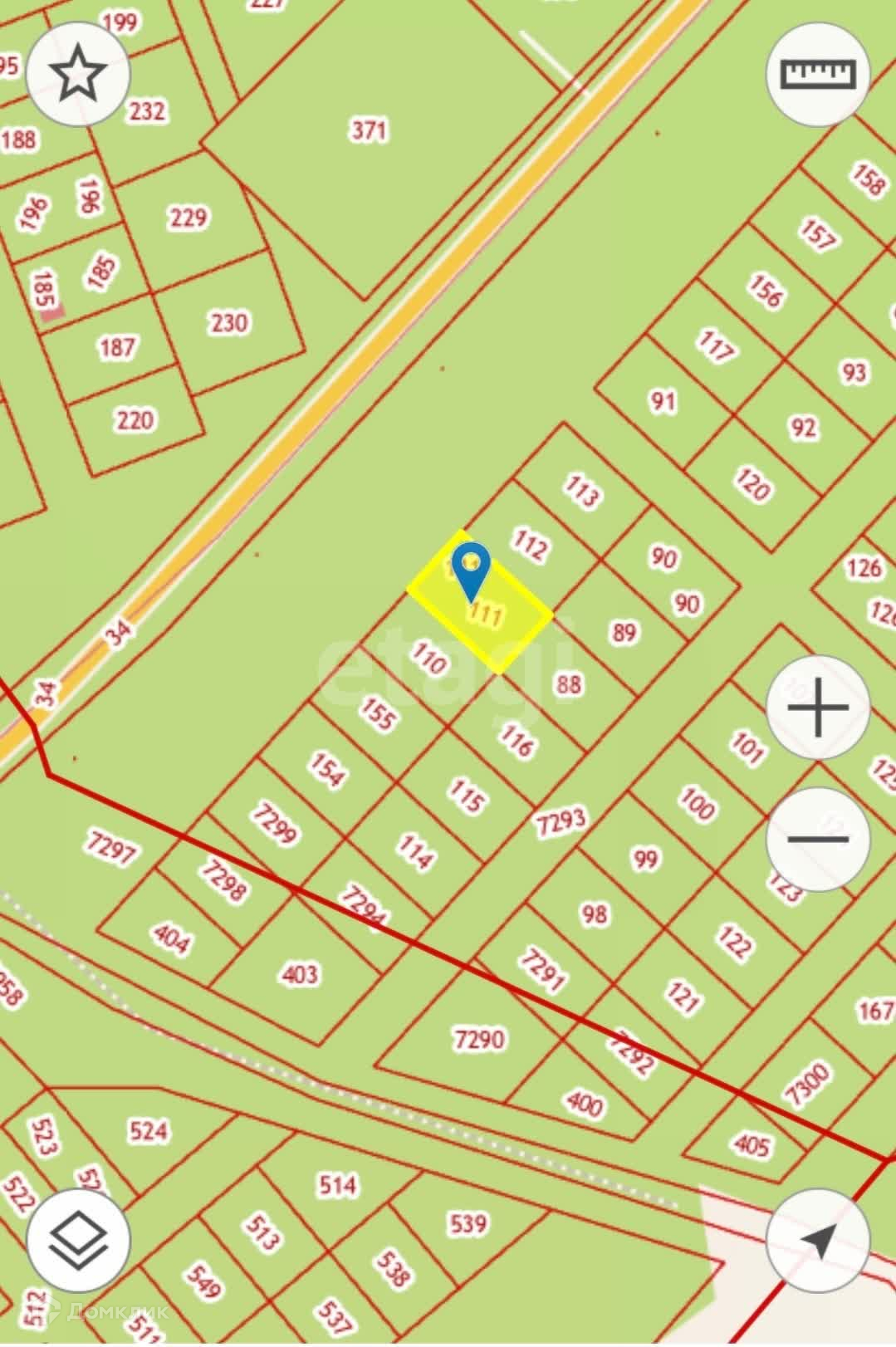896x1347 pixels.
Task: Zoom out with the minus button
Action: (817, 839)
